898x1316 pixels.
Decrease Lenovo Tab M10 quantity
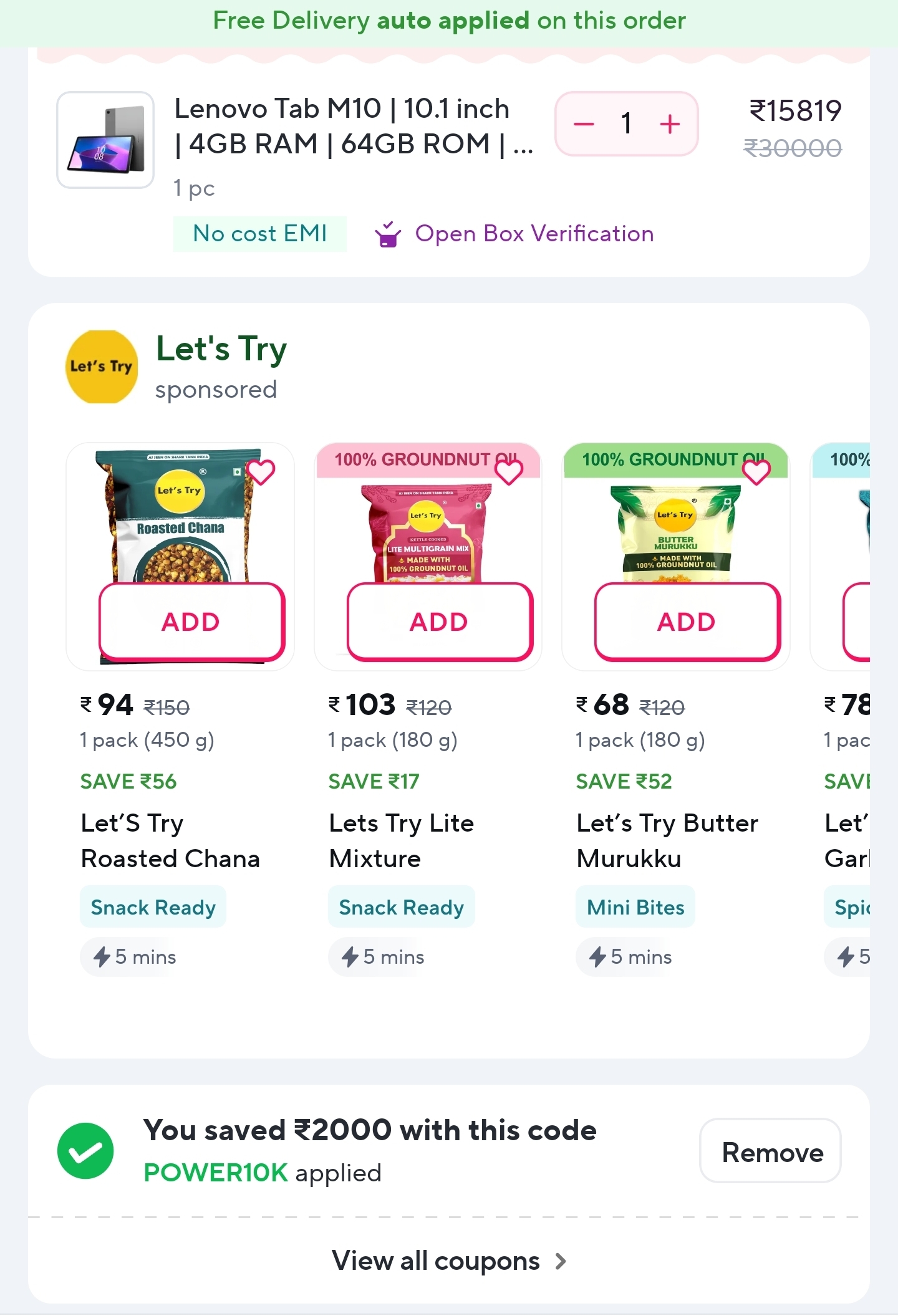click(584, 124)
